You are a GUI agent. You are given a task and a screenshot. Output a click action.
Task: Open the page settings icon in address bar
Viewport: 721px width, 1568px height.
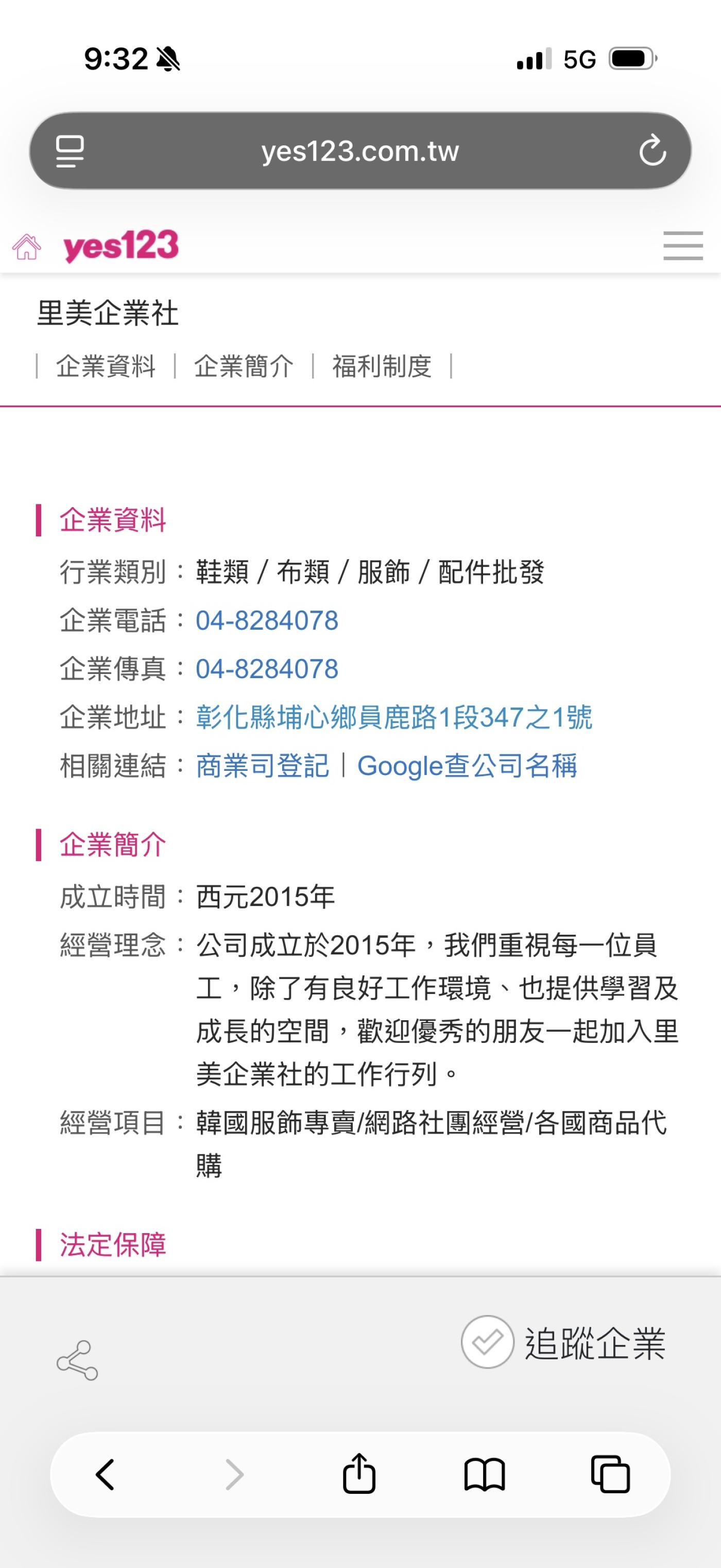pyautogui.click(x=70, y=151)
